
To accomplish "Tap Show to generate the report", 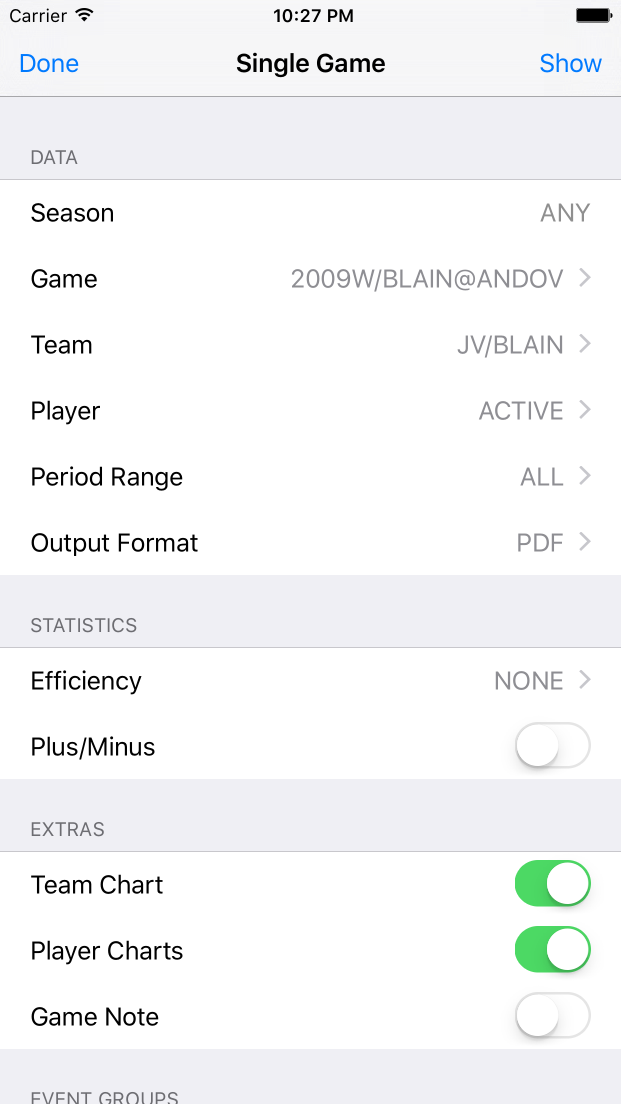I will [x=570, y=63].
